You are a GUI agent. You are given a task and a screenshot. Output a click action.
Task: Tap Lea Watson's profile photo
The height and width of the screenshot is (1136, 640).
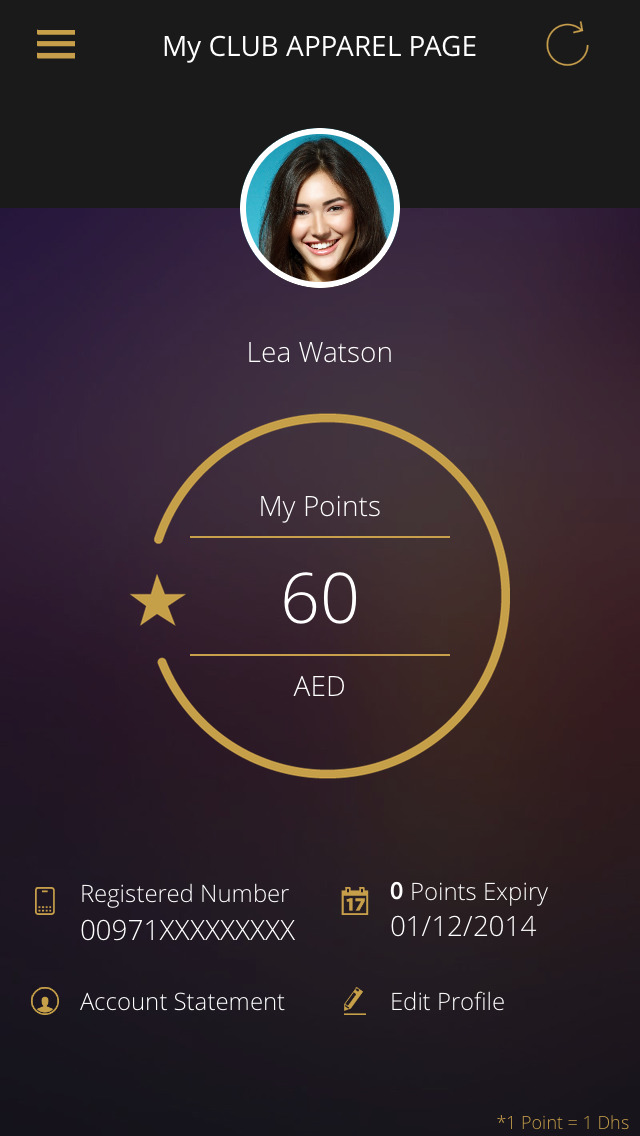[320, 208]
